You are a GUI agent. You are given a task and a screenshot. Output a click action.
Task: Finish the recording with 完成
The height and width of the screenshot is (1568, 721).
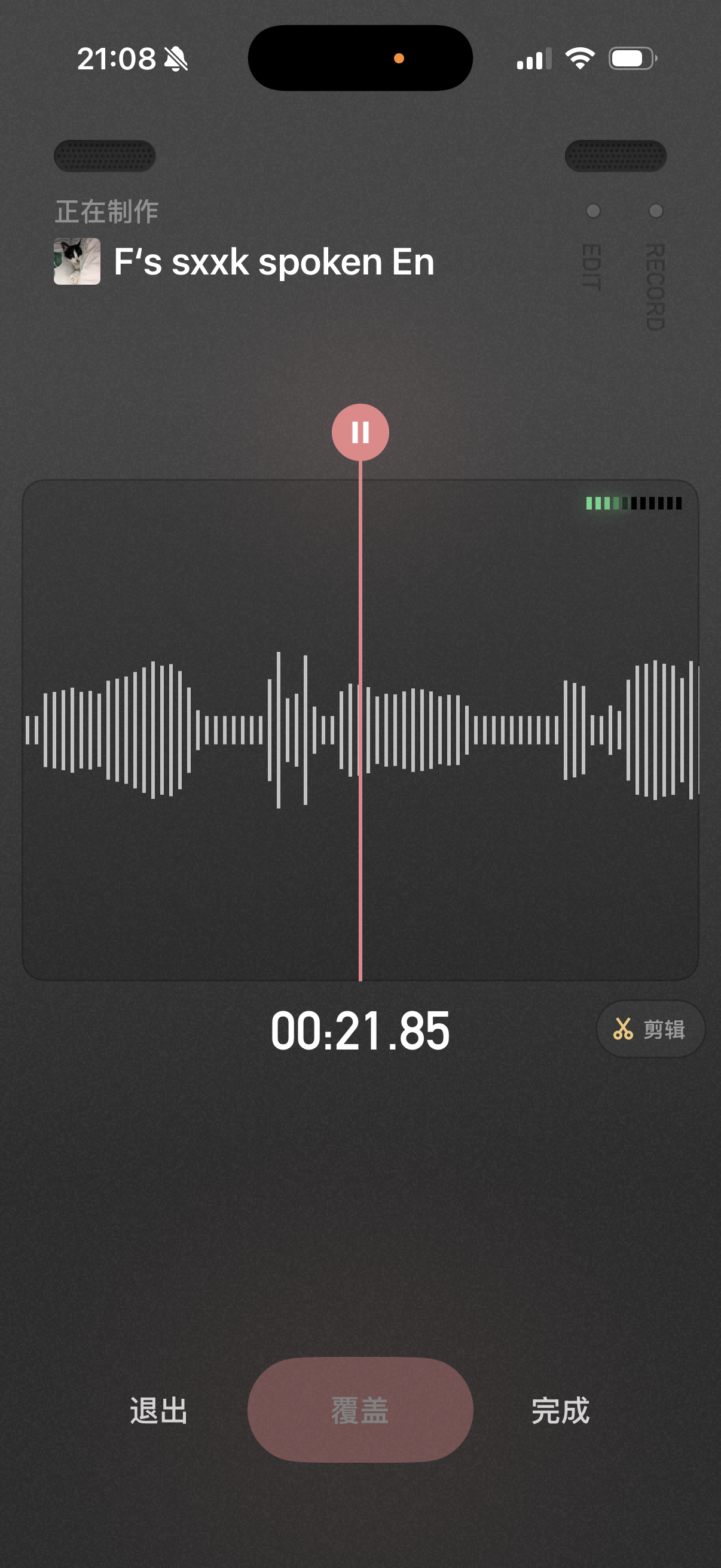[560, 1410]
